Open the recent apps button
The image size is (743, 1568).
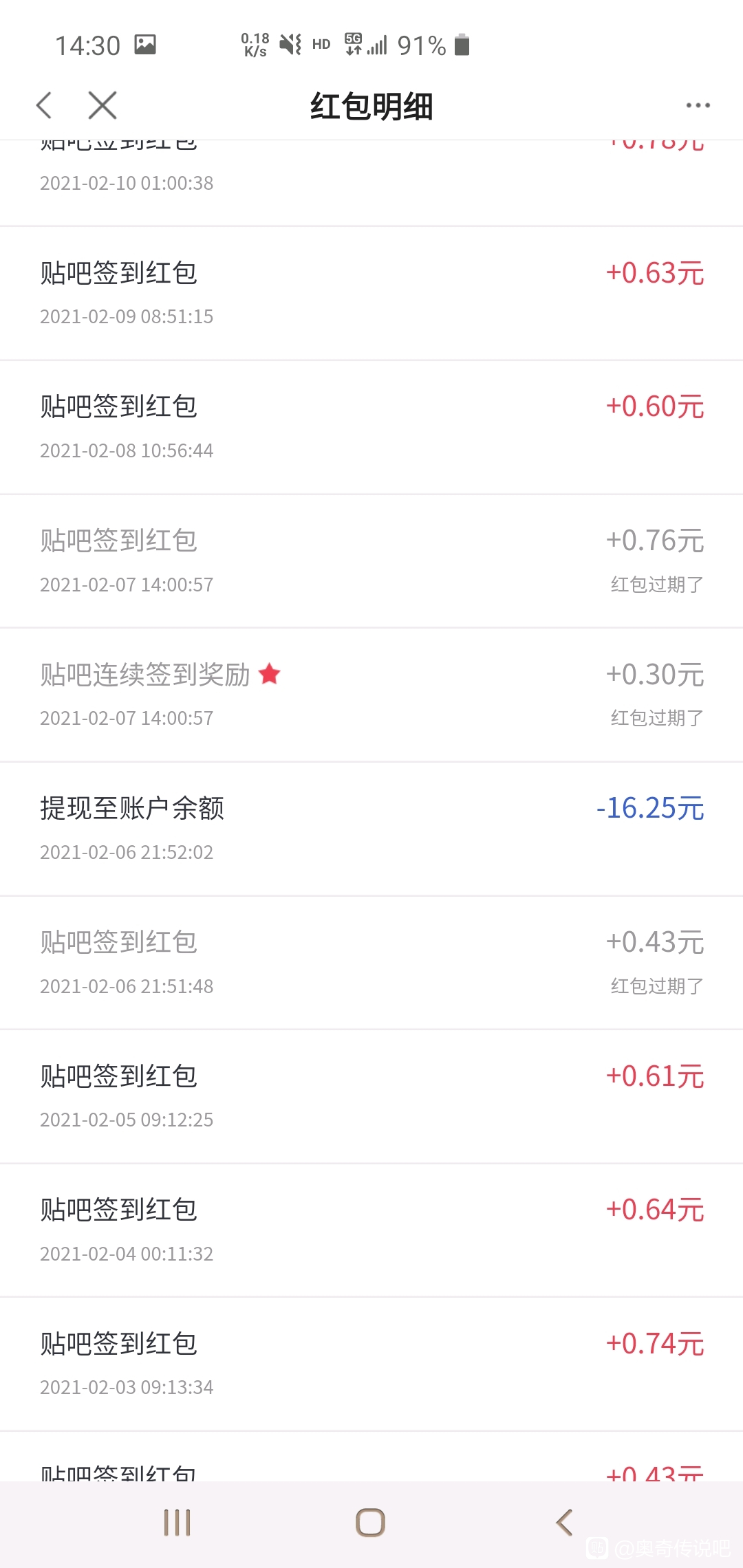[177, 1522]
